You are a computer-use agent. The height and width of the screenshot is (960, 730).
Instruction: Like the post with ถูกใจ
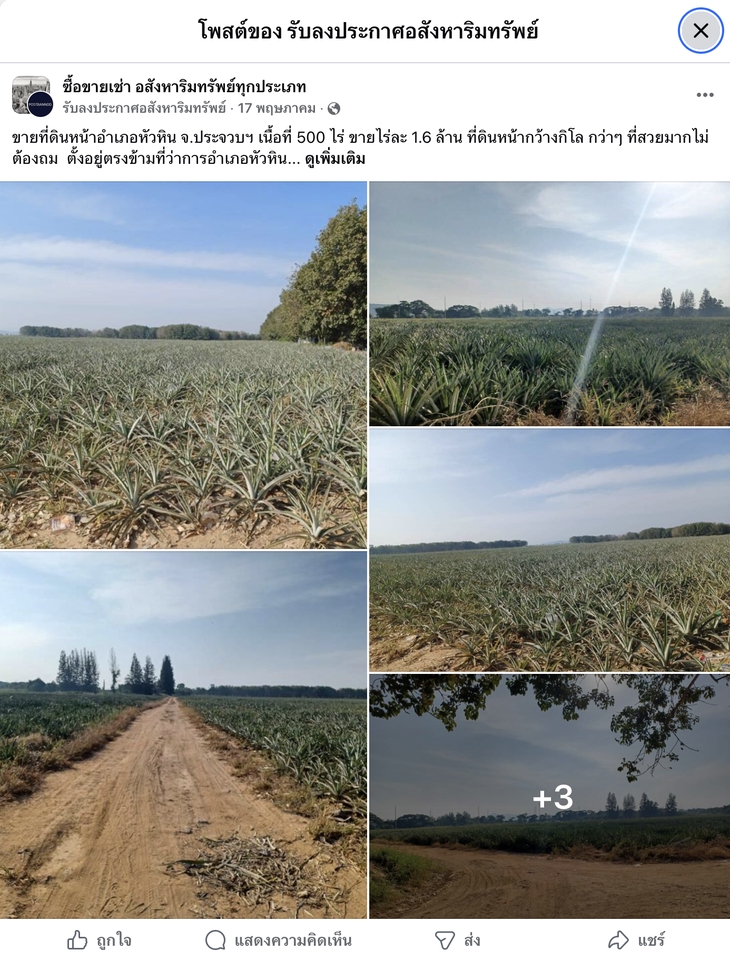click(x=100, y=940)
